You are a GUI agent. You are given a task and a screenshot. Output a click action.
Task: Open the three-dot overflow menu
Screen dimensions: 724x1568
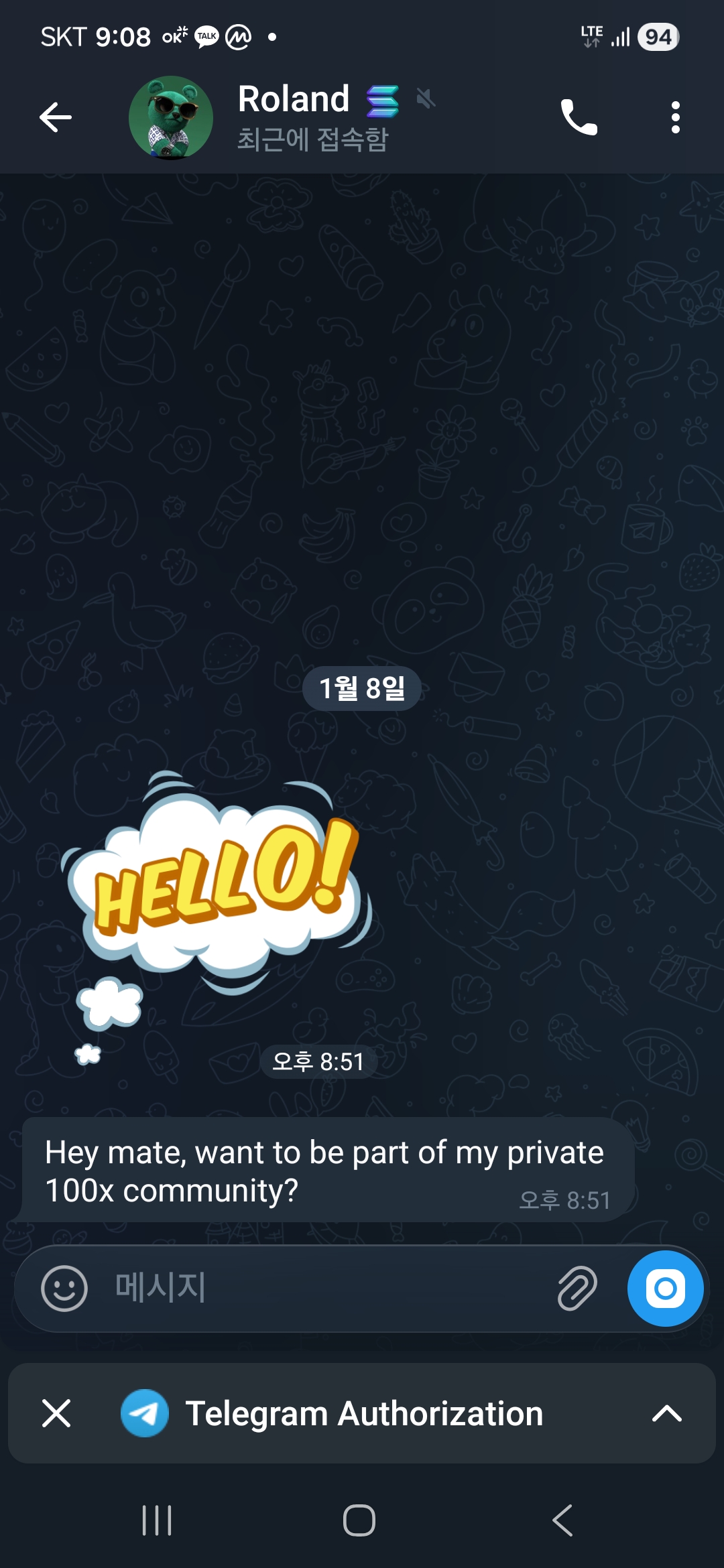[x=675, y=118]
